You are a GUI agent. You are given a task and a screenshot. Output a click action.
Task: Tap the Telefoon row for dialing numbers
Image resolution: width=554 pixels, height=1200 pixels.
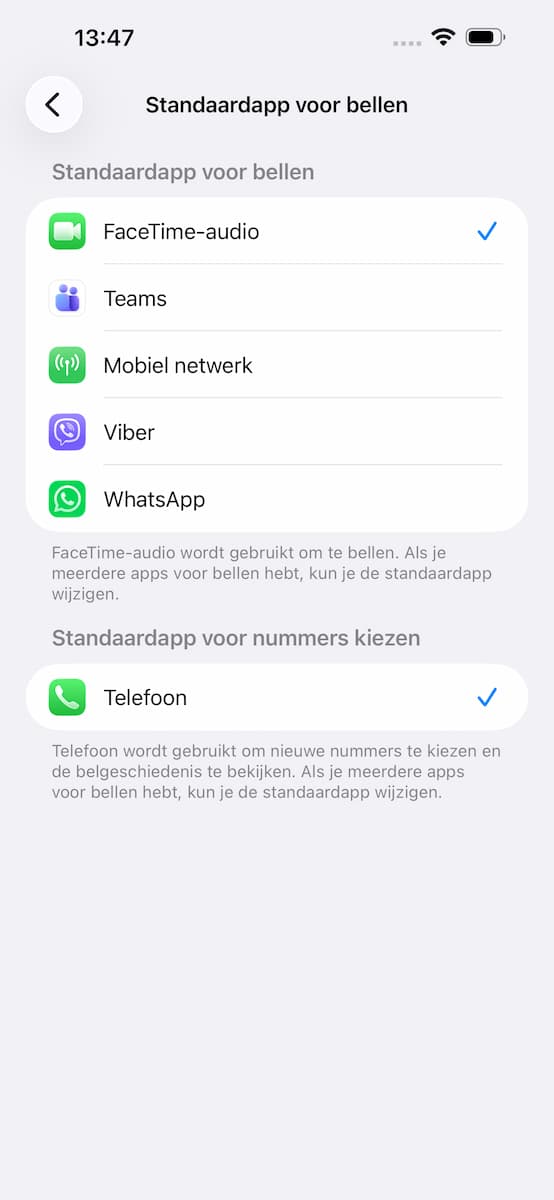[277, 697]
